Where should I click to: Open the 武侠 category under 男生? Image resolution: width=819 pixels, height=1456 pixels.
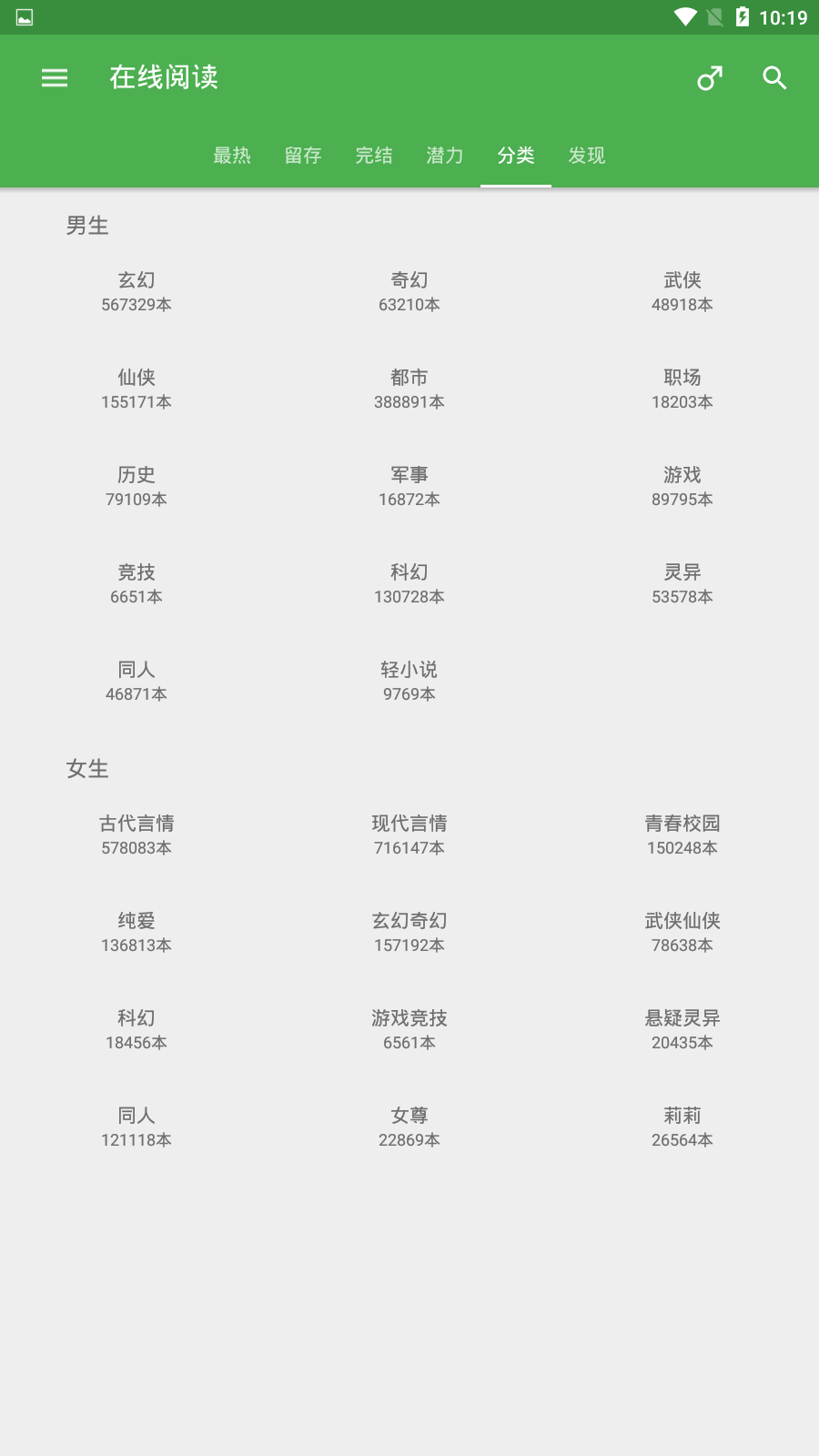tap(682, 291)
